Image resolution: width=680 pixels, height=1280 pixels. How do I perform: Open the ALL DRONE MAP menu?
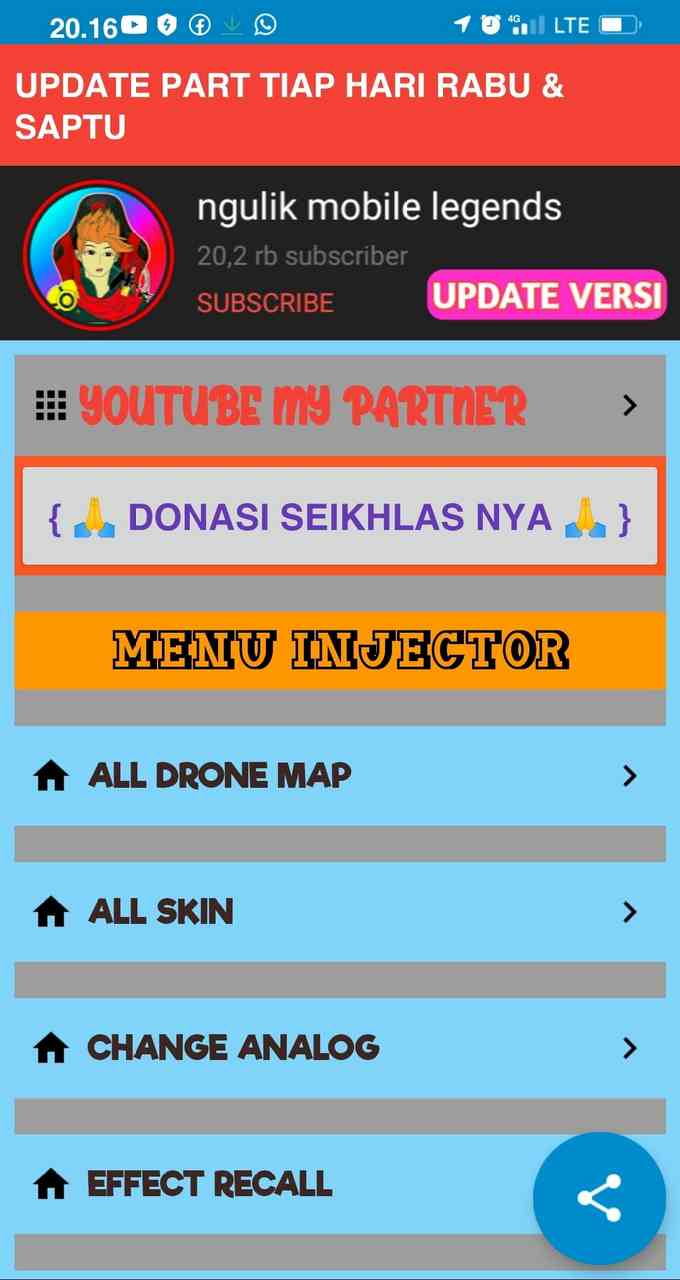tap(340, 775)
